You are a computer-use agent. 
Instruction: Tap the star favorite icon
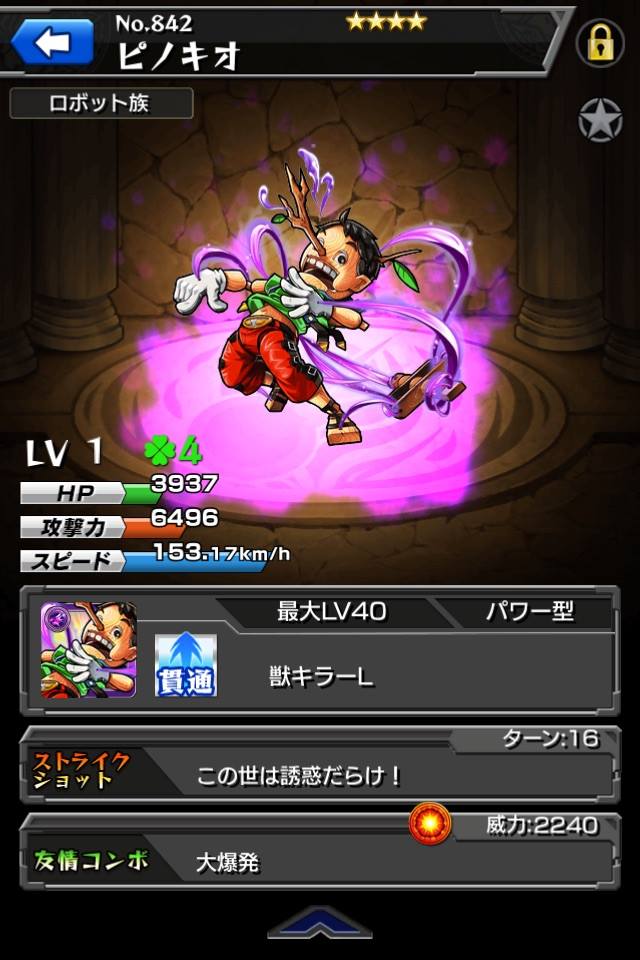[x=600, y=121]
